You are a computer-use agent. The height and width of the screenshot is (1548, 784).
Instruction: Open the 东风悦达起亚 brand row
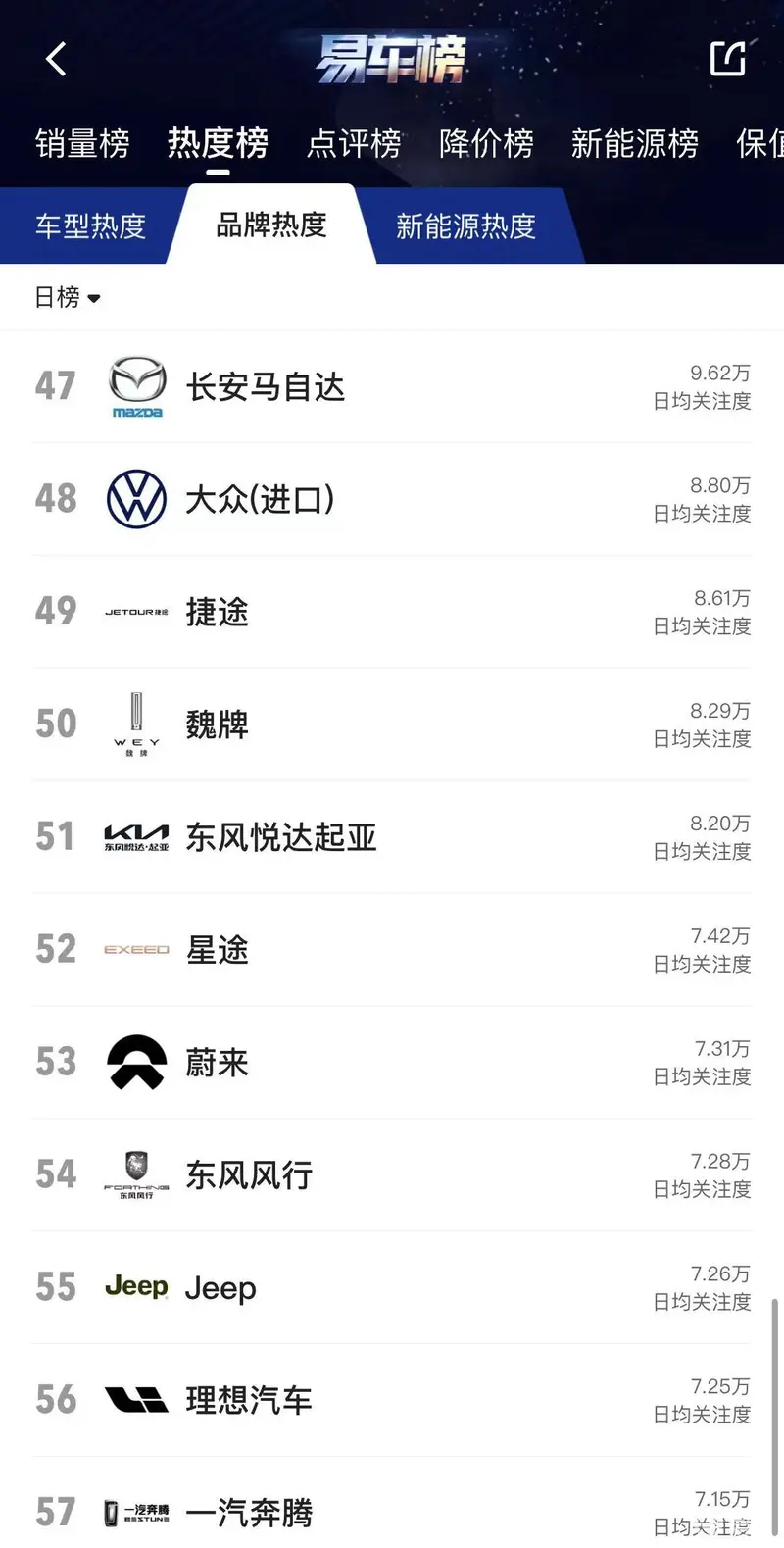[x=392, y=837]
